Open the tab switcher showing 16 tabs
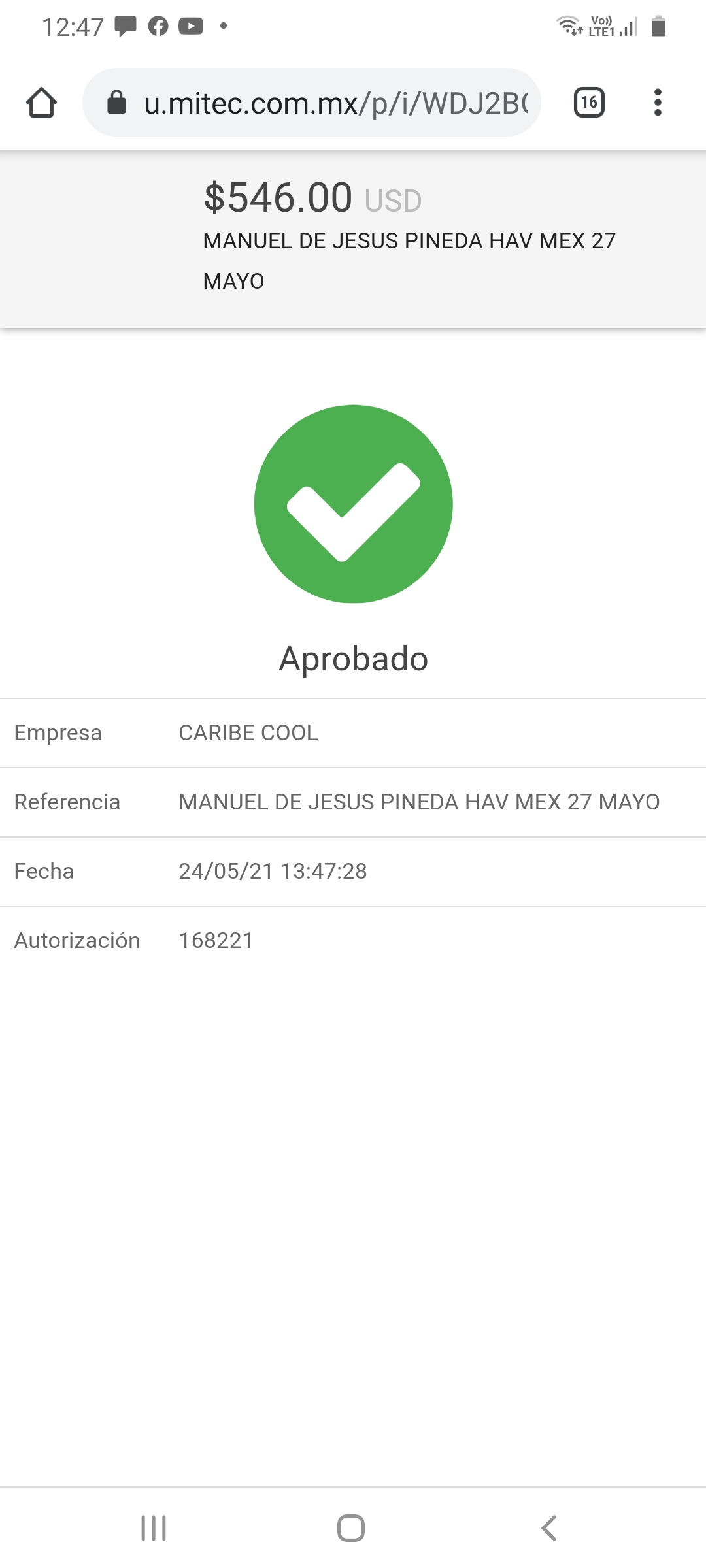Viewport: 706px width, 1568px height. click(x=589, y=103)
